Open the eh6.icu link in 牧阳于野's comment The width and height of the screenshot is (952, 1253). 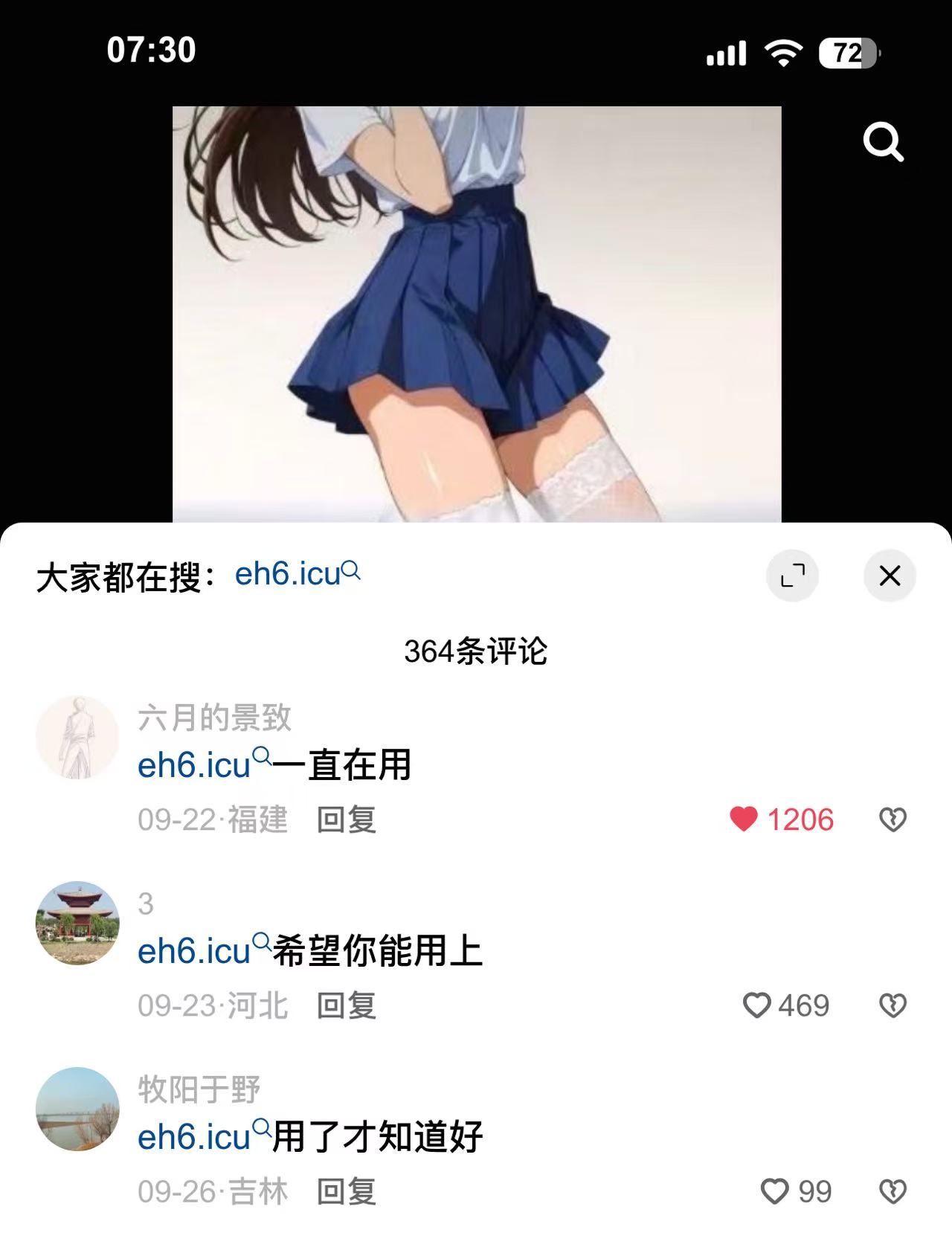202,1137
